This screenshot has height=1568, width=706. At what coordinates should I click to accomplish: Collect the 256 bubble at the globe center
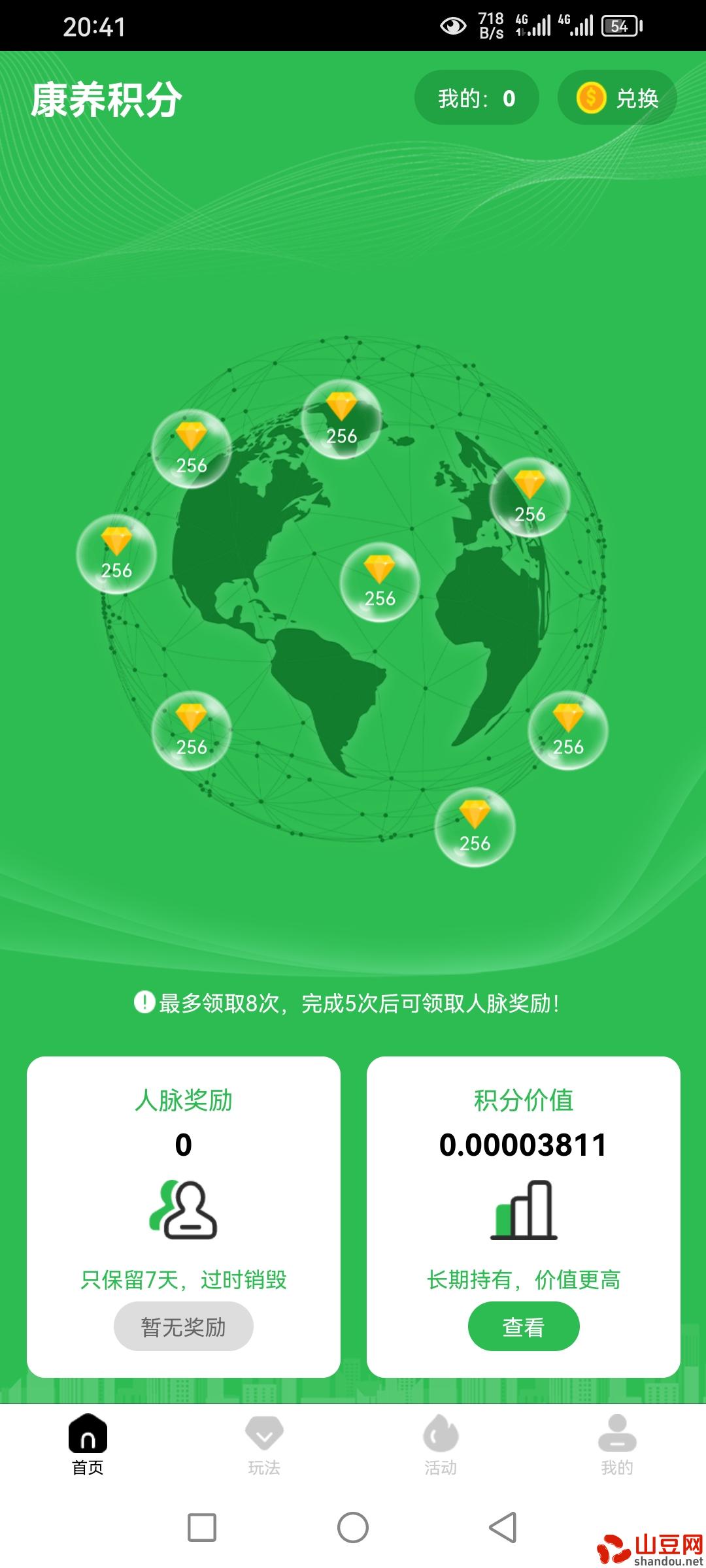pos(380,582)
